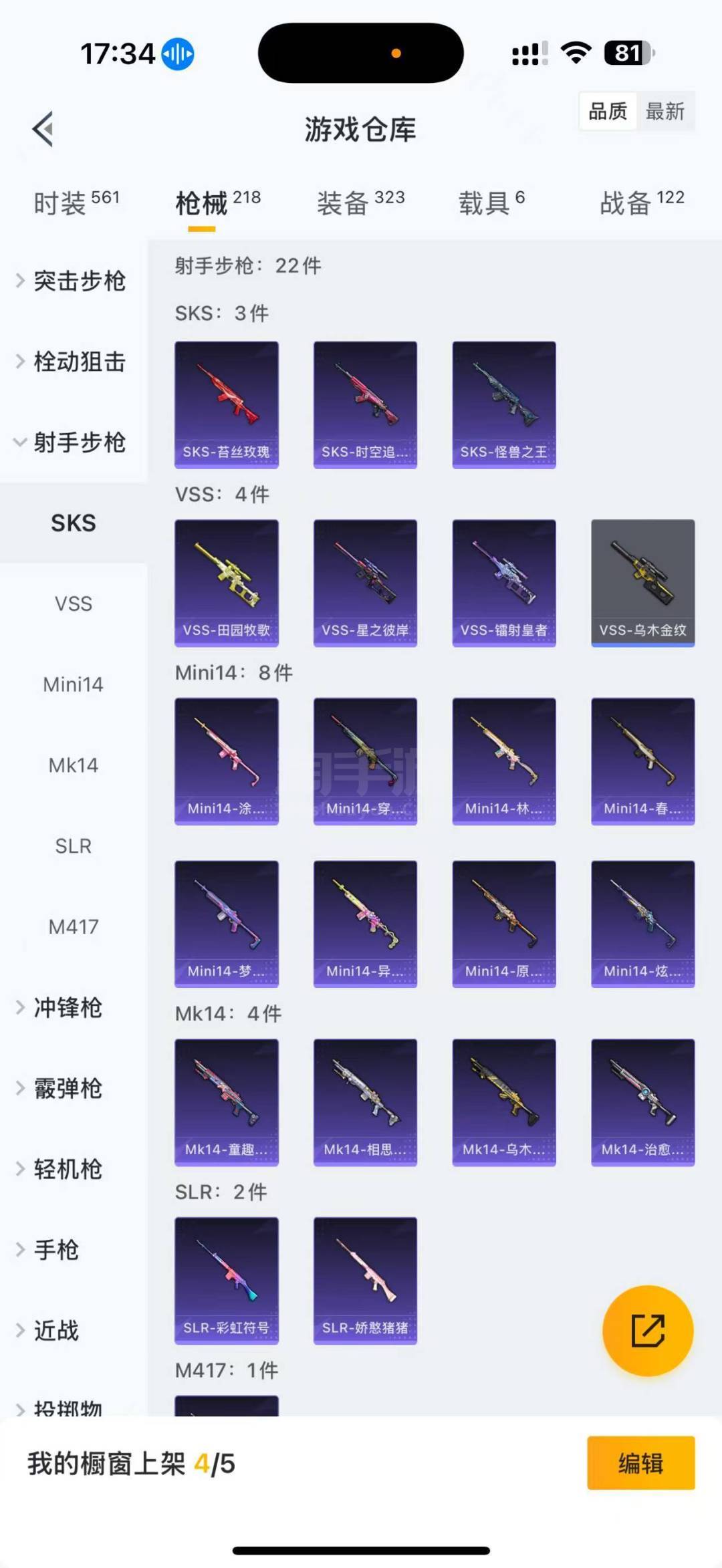This screenshot has width=722, height=1568.
Task: Tap the 编辑 button
Action: [641, 1463]
